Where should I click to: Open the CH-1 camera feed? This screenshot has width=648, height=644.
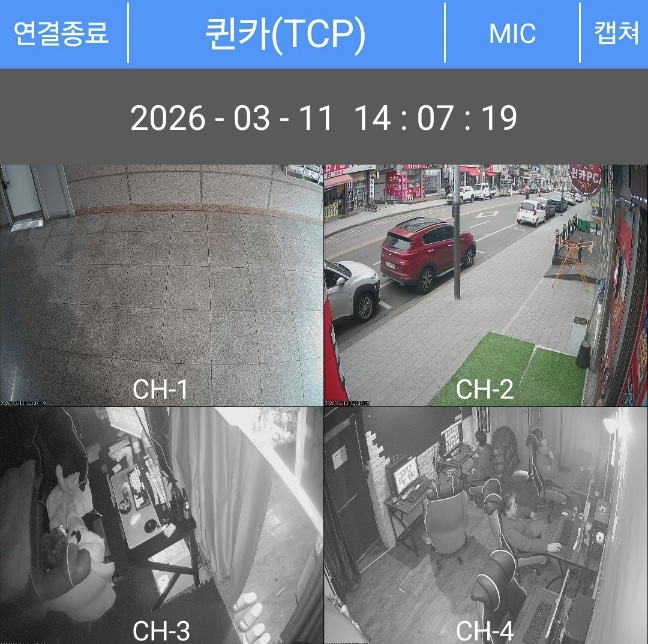pos(161,284)
